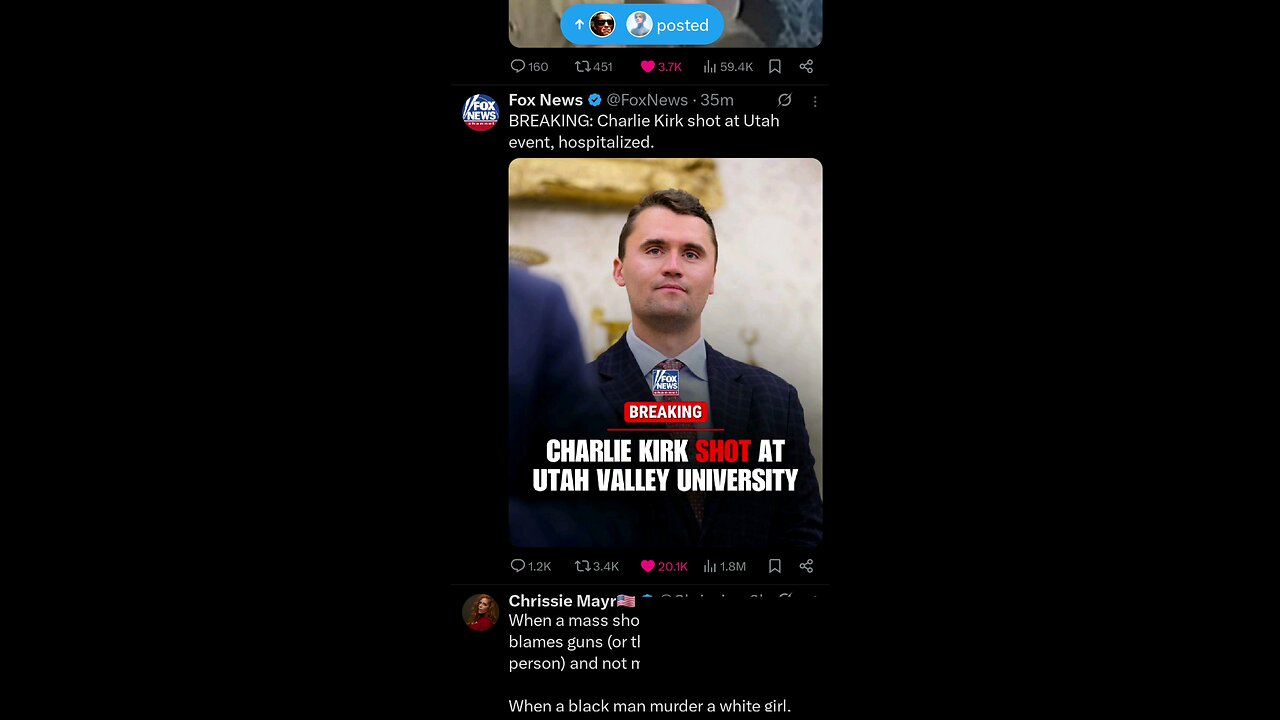Open the Charlie Kirk breaking news image
Image resolution: width=1280 pixels, height=720 pixels.
click(665, 352)
